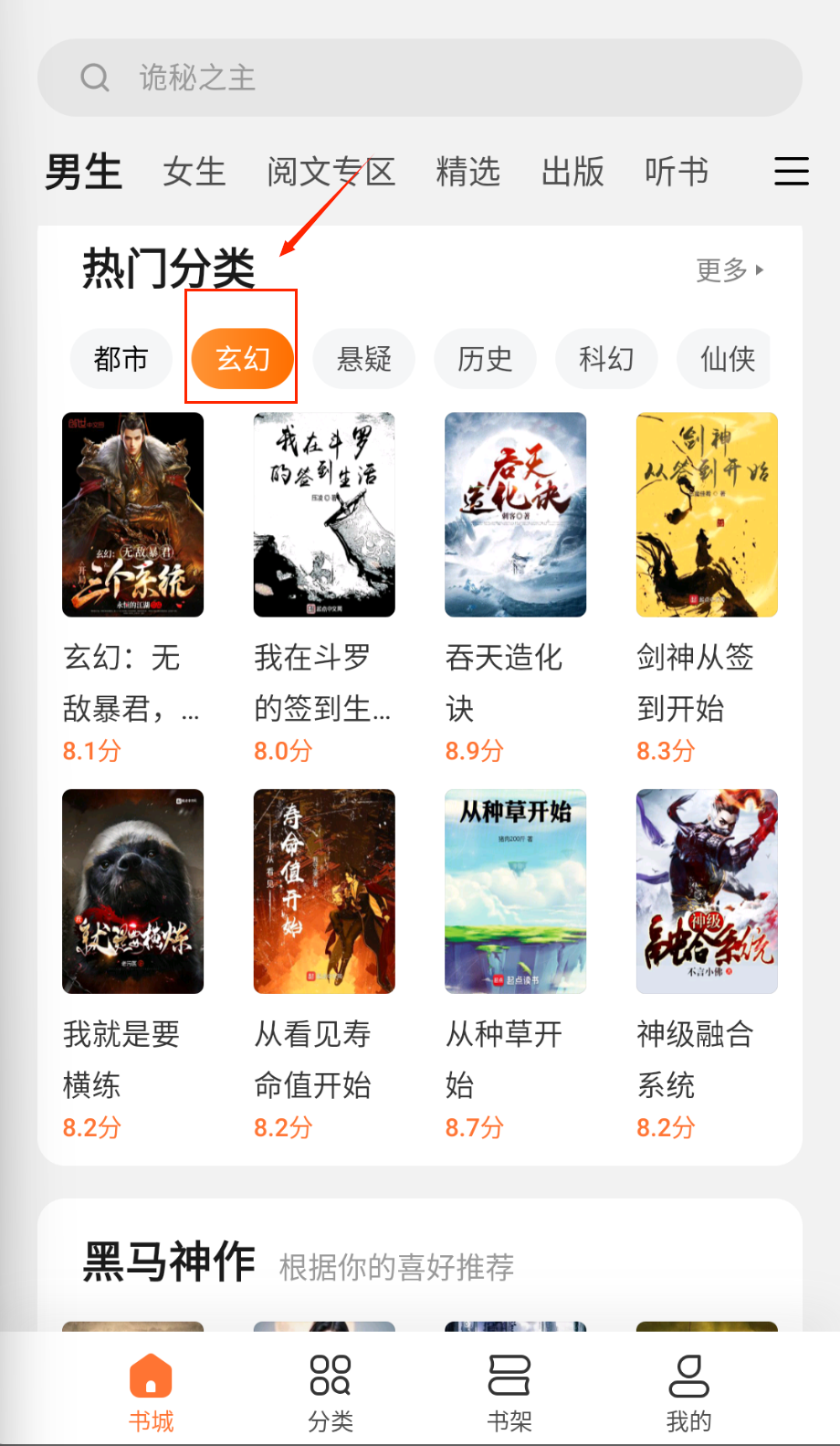840x1446 pixels.
Task: Open the search box showing 诡秘之主
Action: coord(419,78)
